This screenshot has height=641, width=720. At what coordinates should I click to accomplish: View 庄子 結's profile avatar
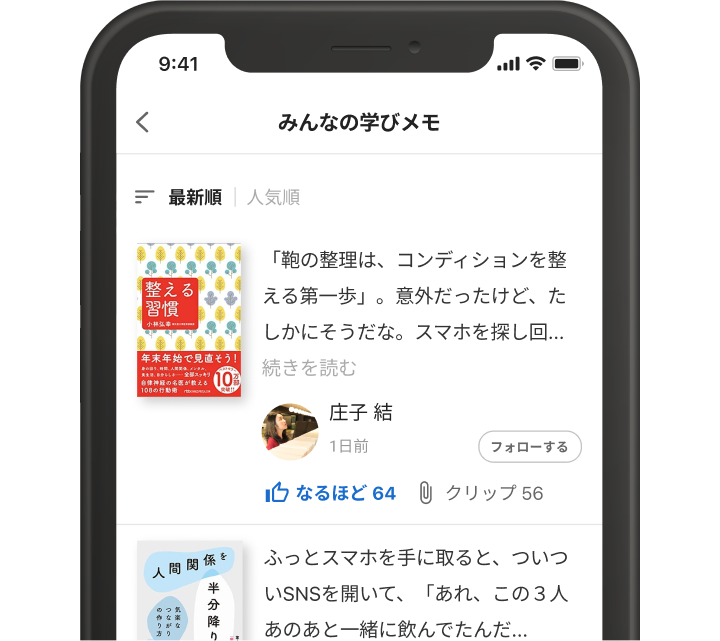point(290,431)
